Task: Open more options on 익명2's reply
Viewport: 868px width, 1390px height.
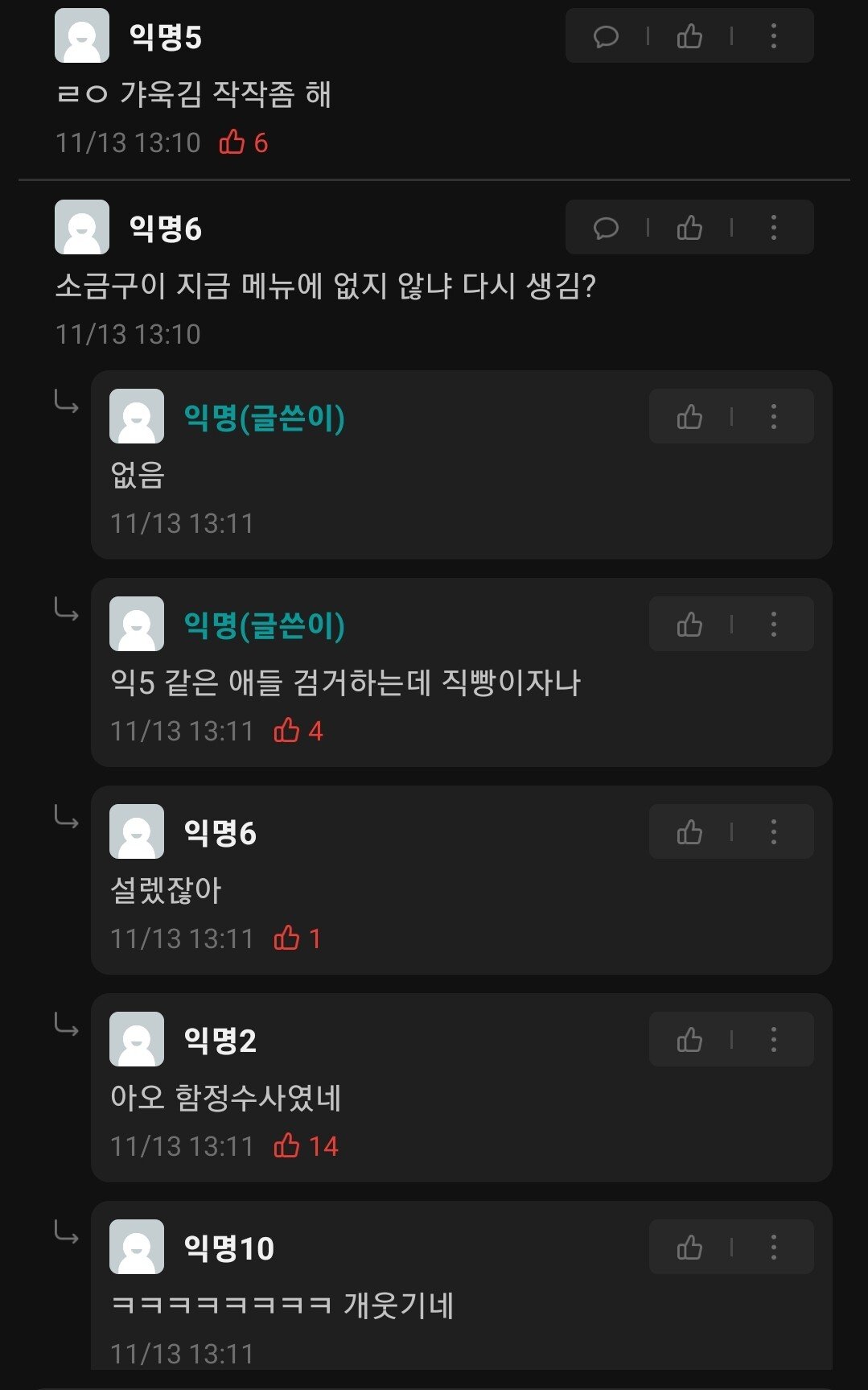Action: [x=773, y=1040]
